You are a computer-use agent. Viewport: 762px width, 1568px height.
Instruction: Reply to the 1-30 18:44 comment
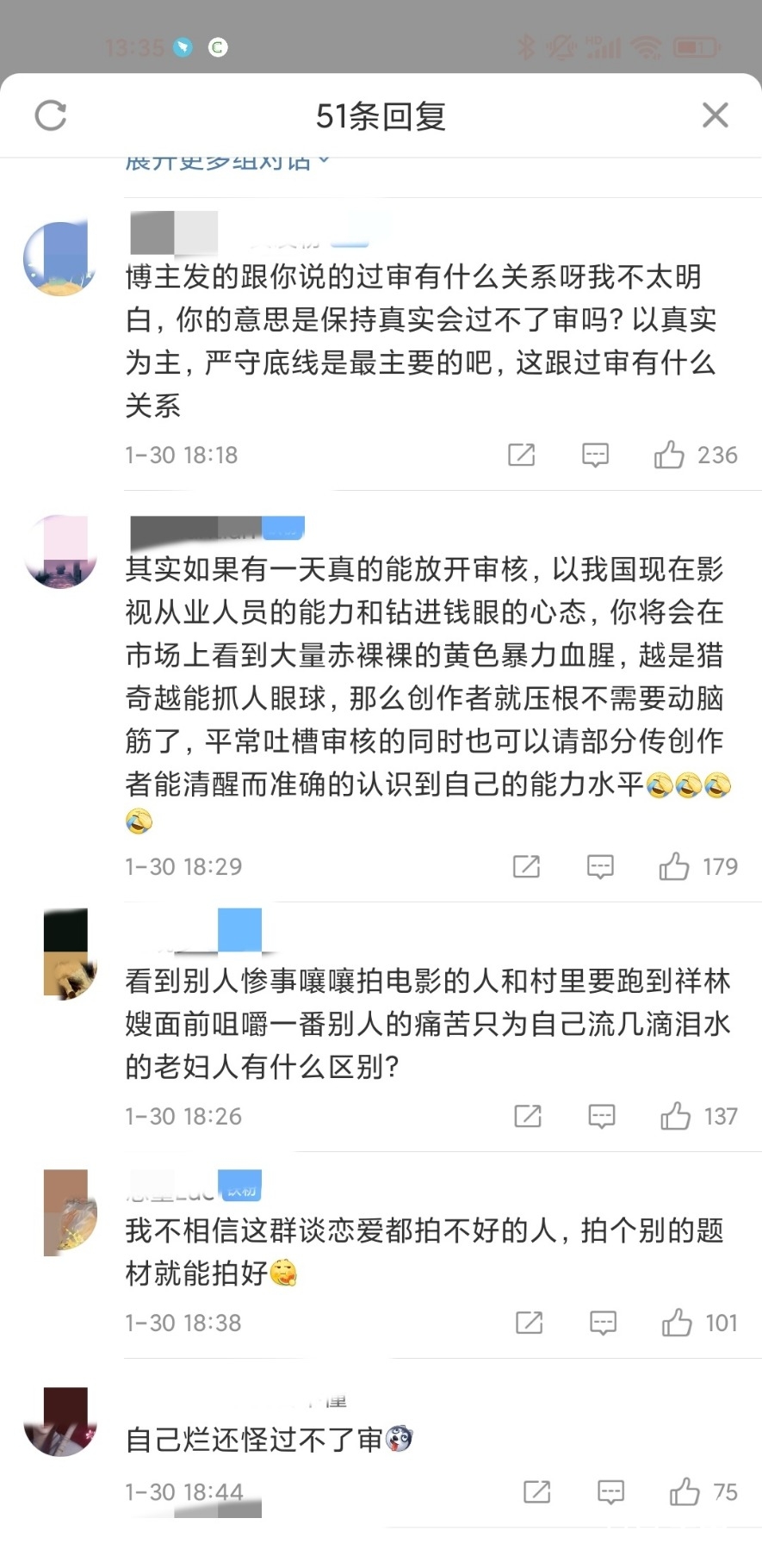click(610, 1491)
